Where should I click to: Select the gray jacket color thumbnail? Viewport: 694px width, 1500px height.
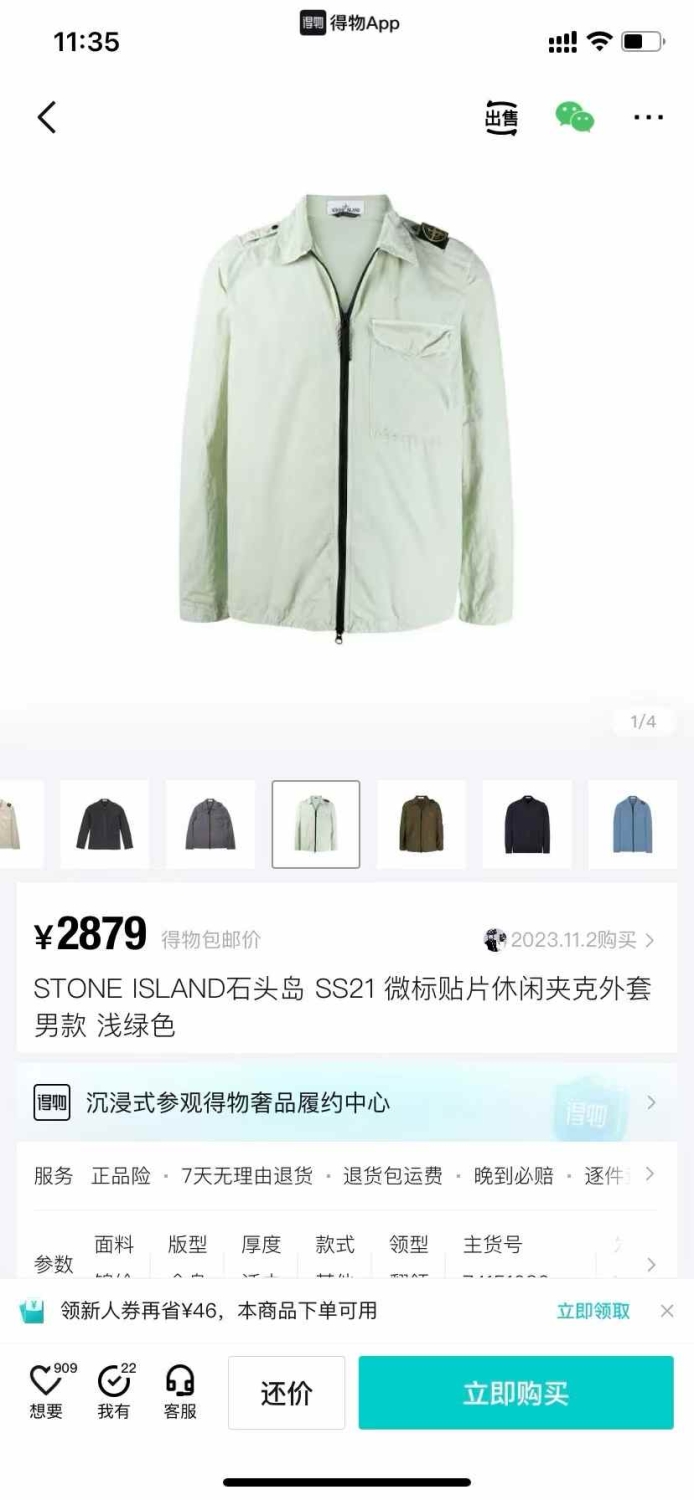point(210,824)
